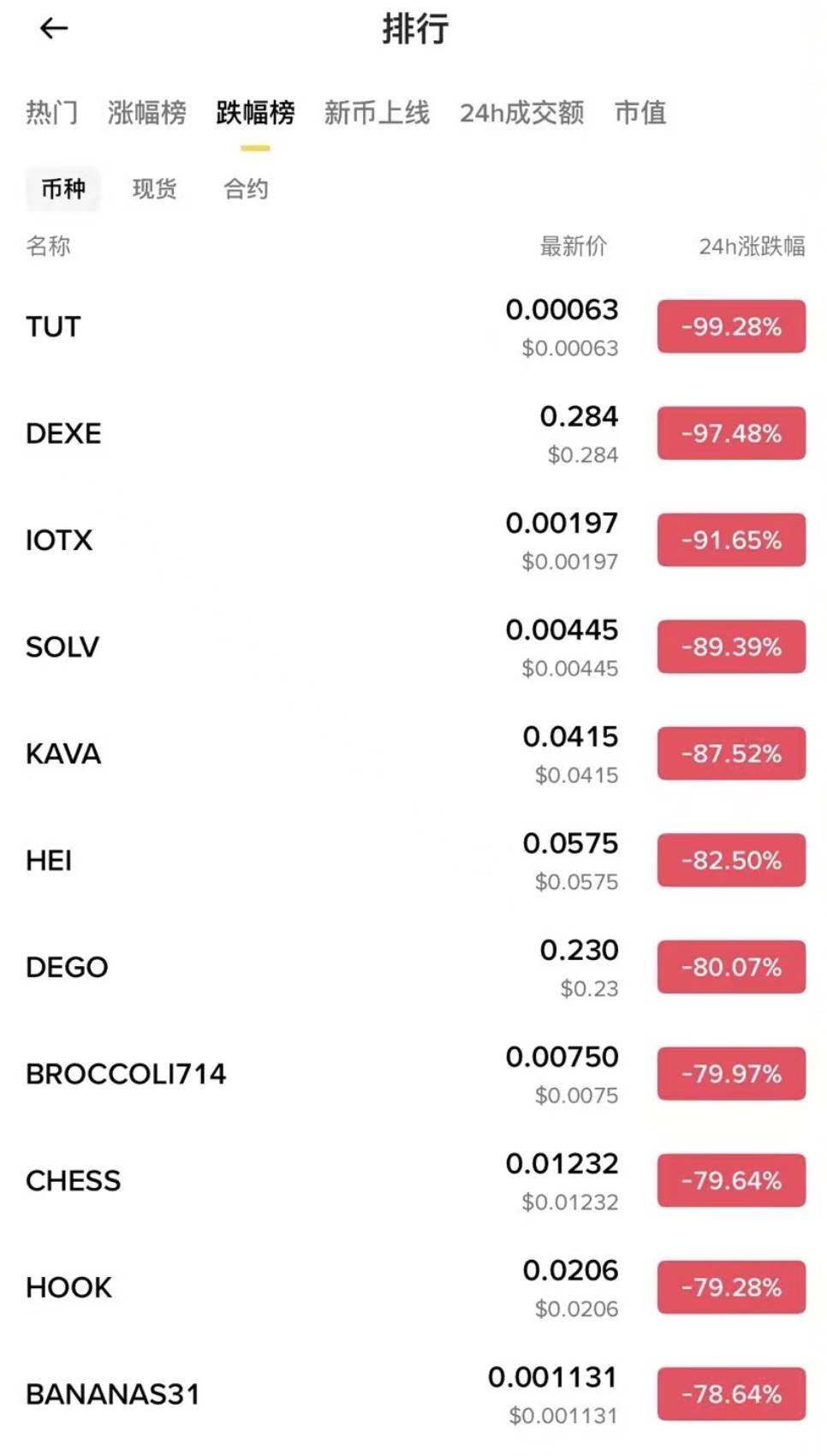Open the 市值 market cap ranking
The height and width of the screenshot is (1456, 827).
640,114
